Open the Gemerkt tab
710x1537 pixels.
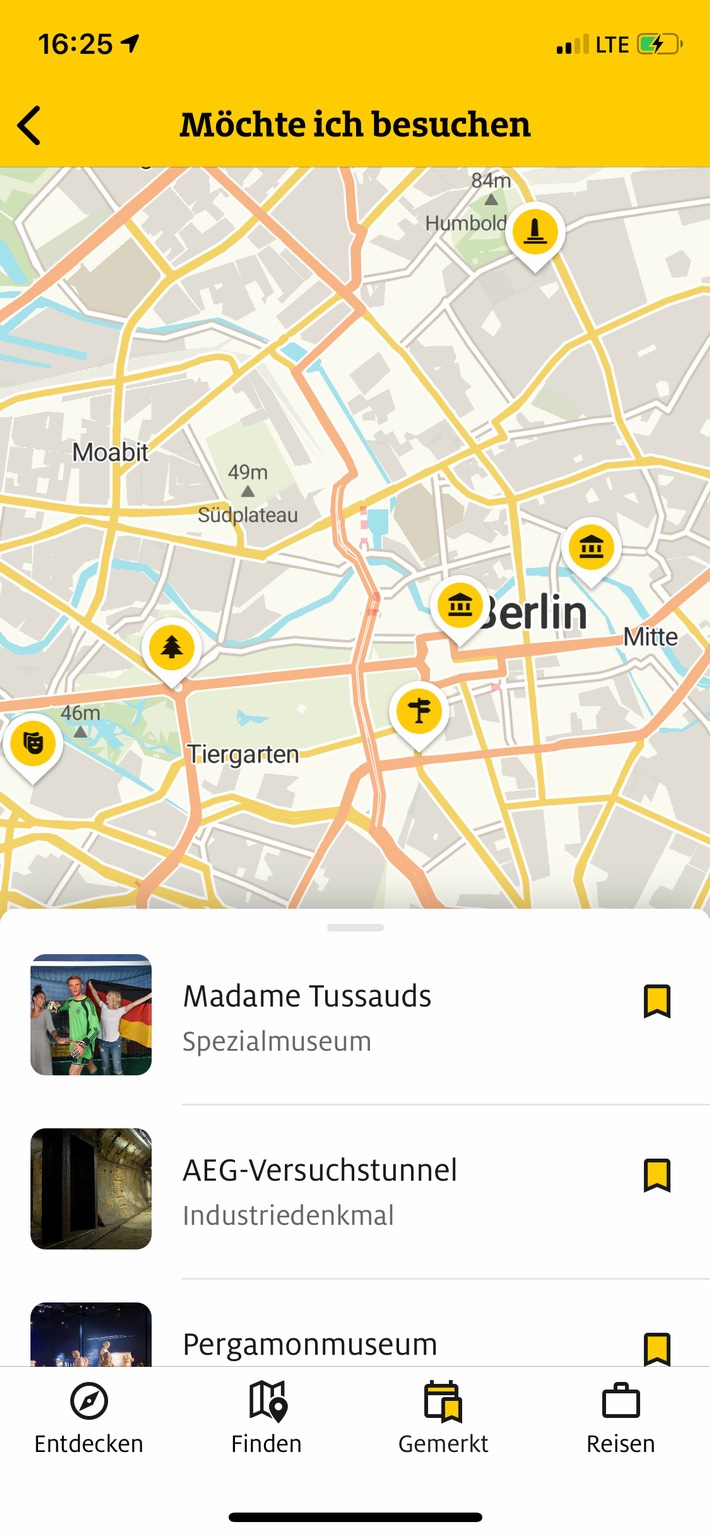(x=443, y=1417)
